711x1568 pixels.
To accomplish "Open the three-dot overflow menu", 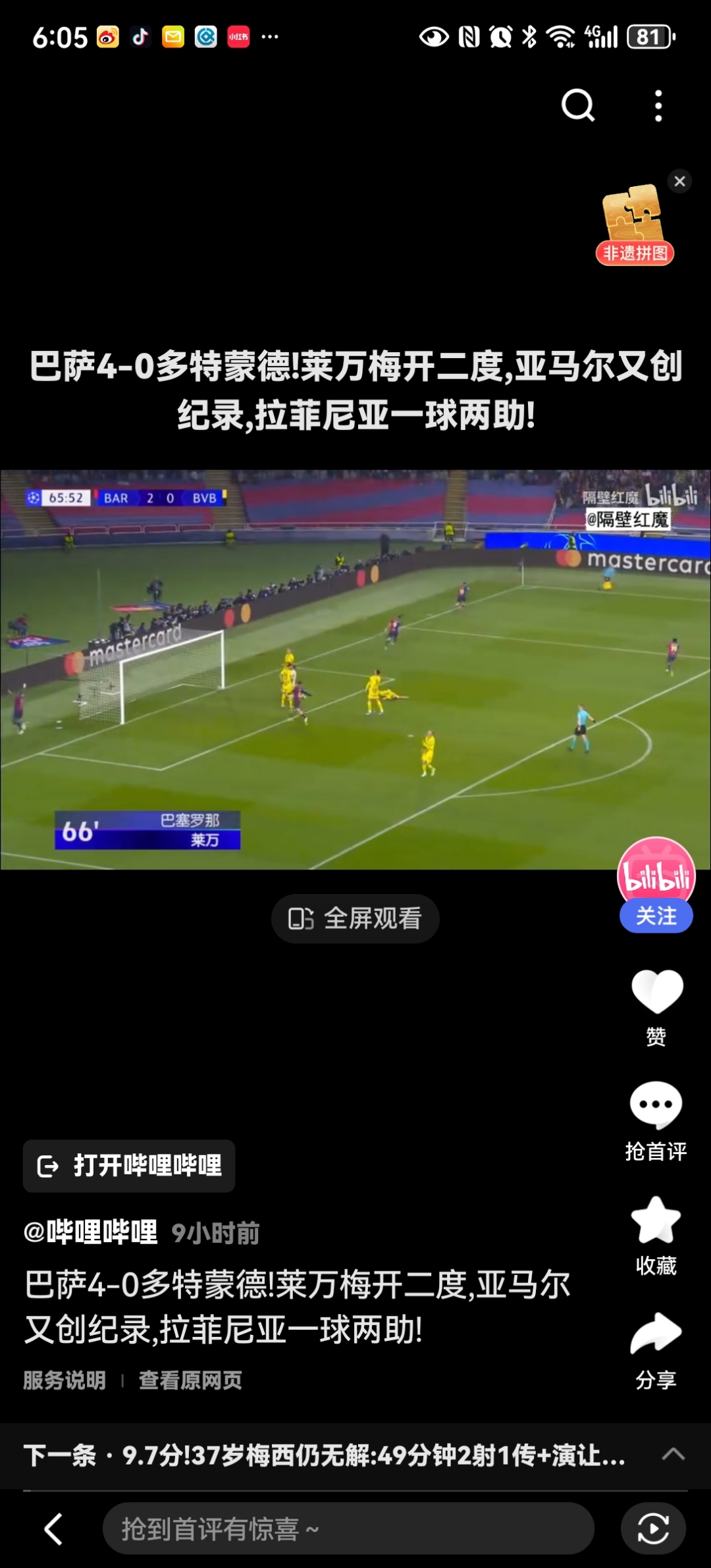I will (658, 105).
